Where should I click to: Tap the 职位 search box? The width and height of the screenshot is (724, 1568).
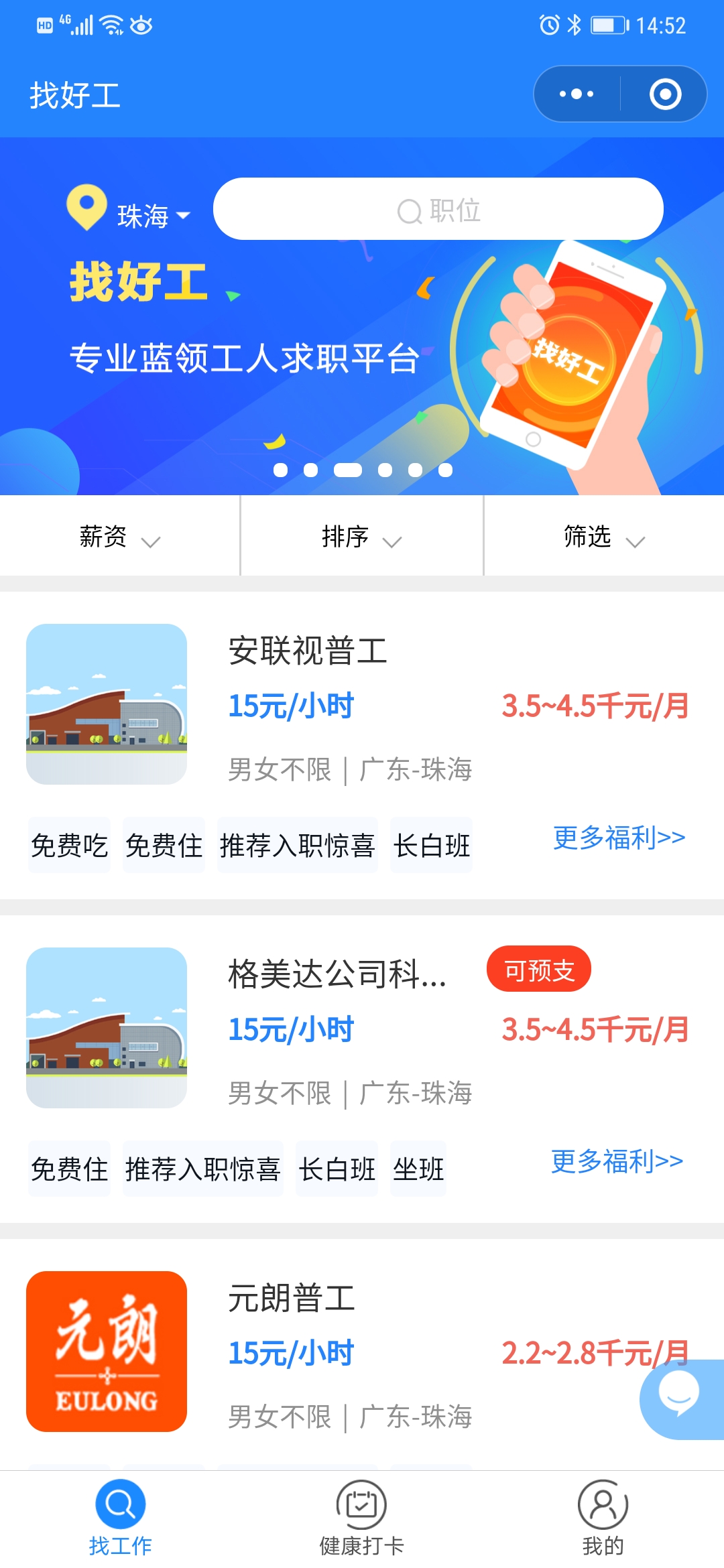(x=438, y=210)
